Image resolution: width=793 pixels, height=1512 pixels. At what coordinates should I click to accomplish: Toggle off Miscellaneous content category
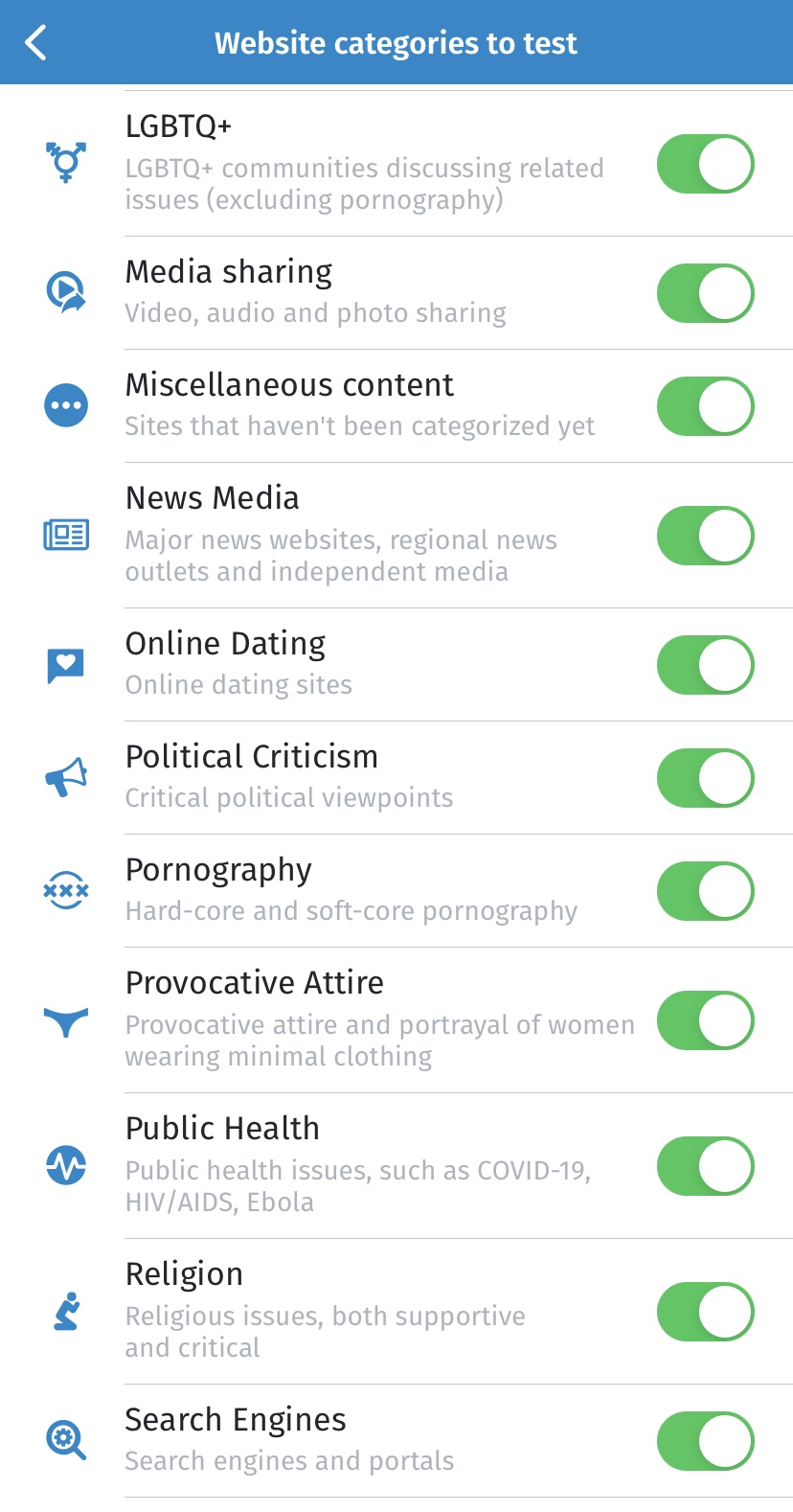coord(706,406)
